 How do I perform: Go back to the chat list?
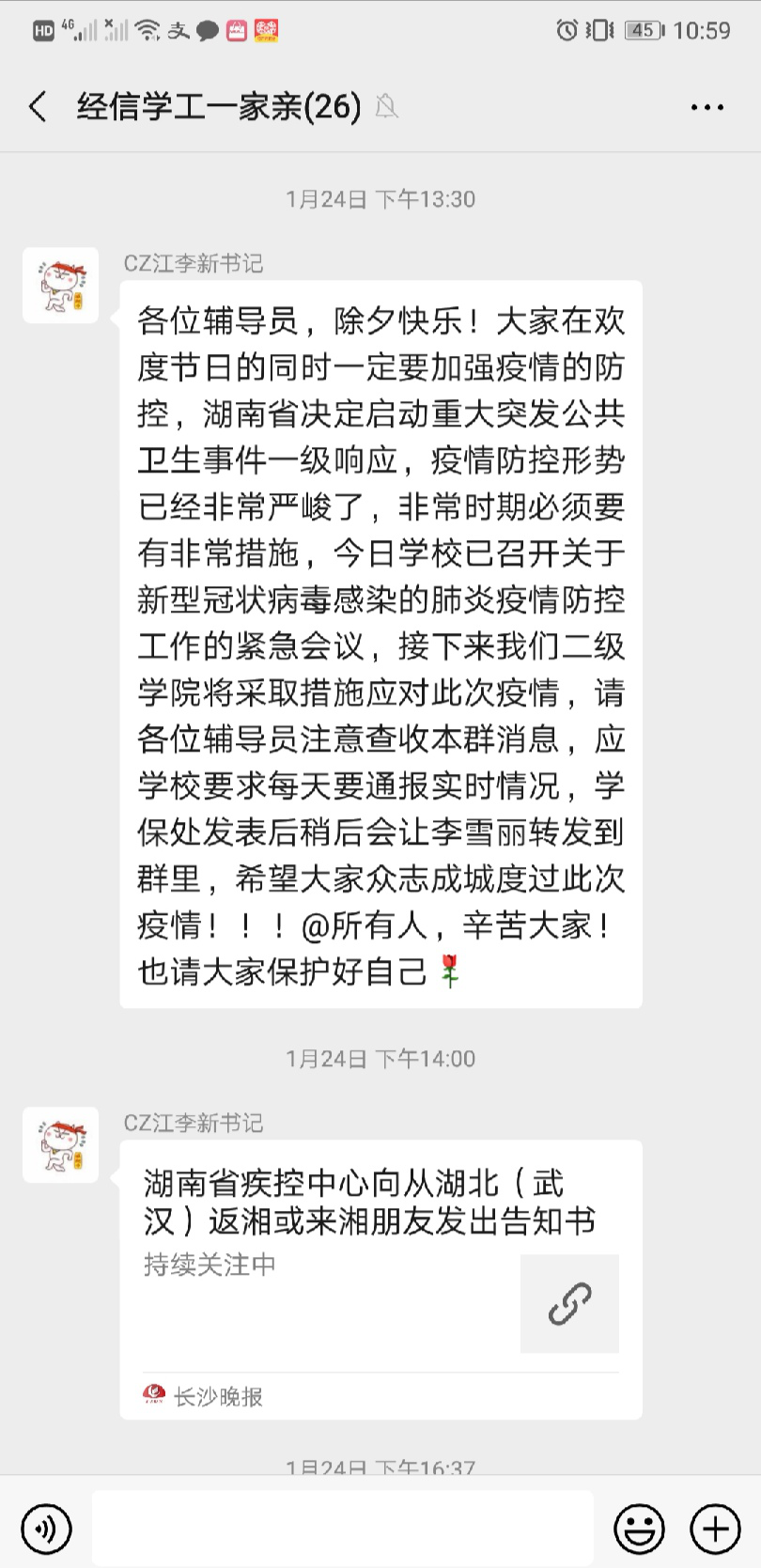pos(39,107)
